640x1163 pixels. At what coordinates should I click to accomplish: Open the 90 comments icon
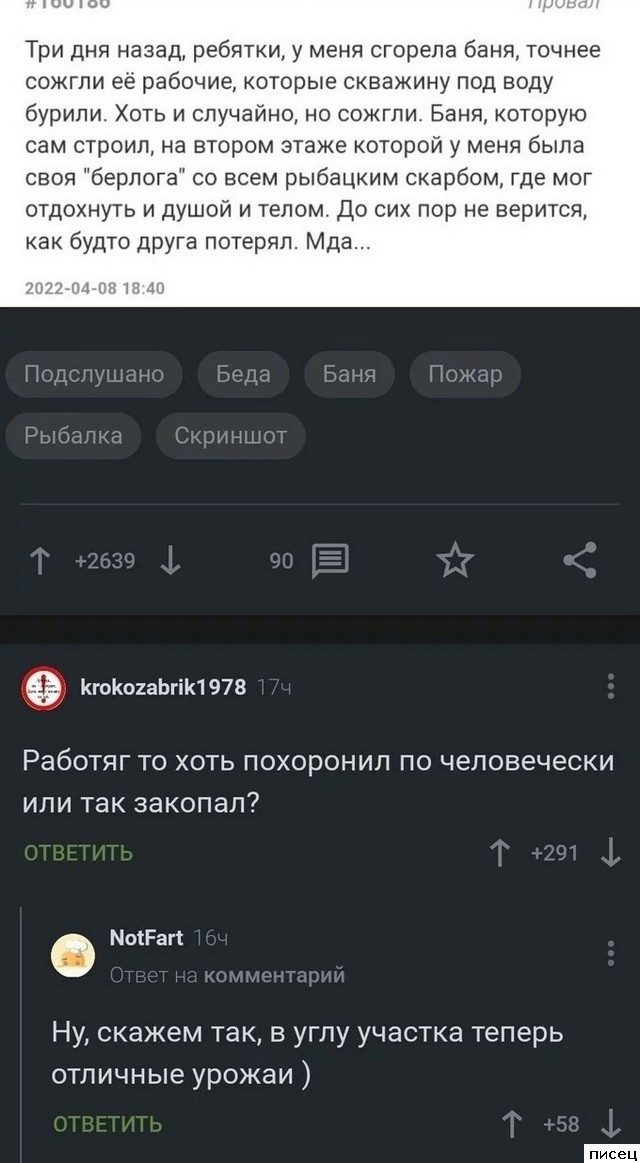(x=330, y=562)
